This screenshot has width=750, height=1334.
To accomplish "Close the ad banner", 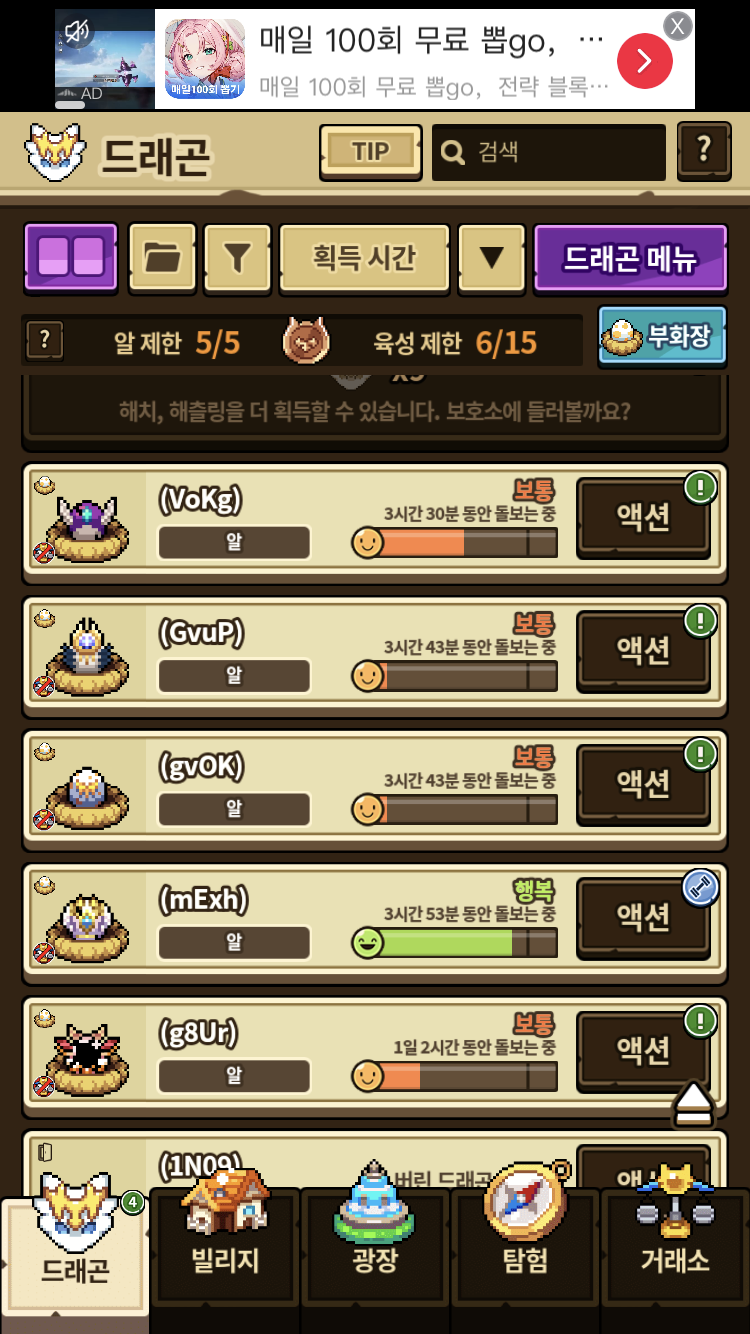I will click(678, 26).
